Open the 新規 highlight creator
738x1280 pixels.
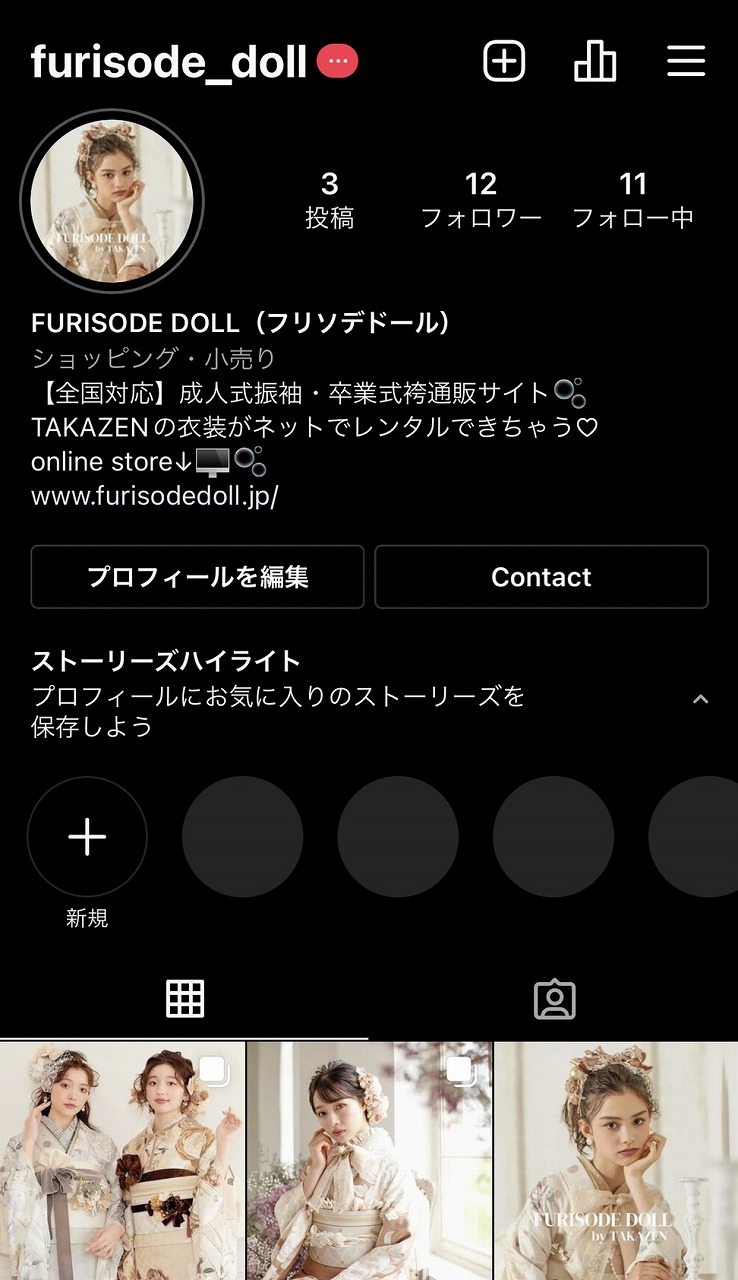click(87, 837)
